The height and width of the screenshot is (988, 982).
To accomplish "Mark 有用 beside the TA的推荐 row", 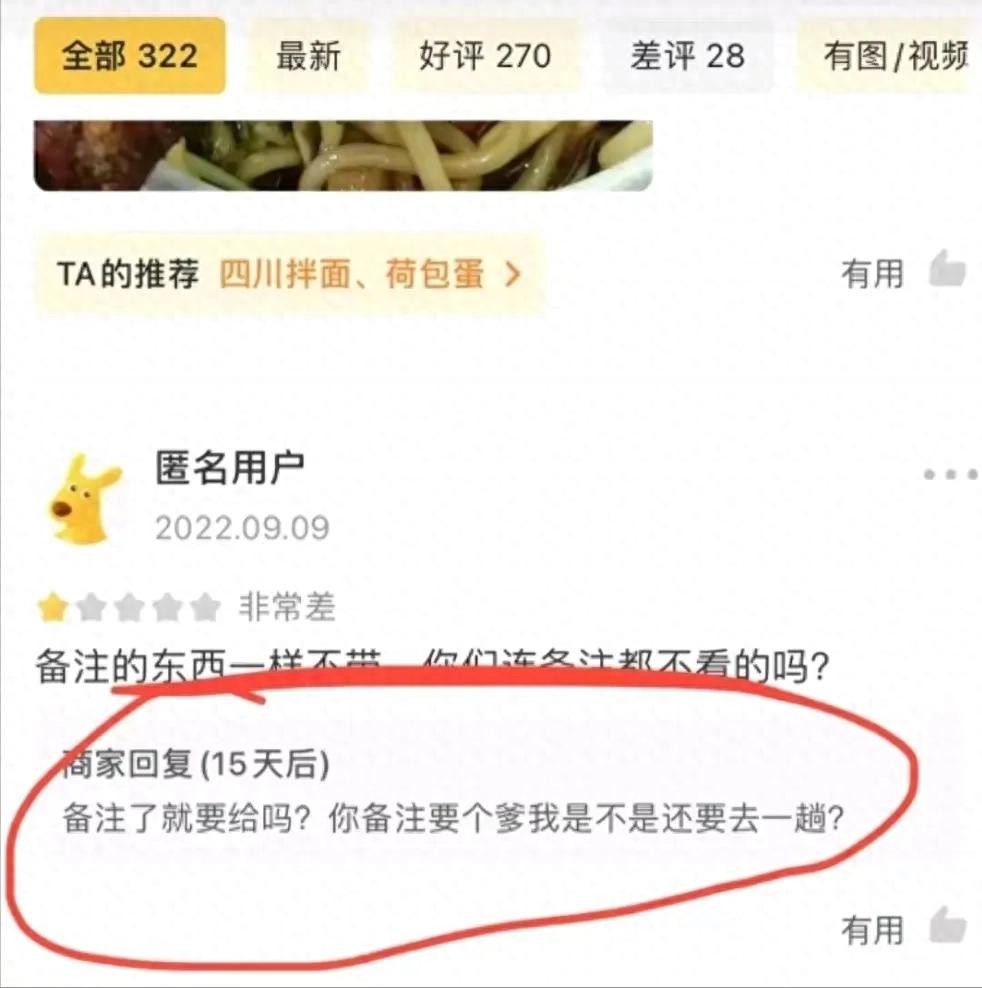I will pyautogui.click(x=903, y=272).
